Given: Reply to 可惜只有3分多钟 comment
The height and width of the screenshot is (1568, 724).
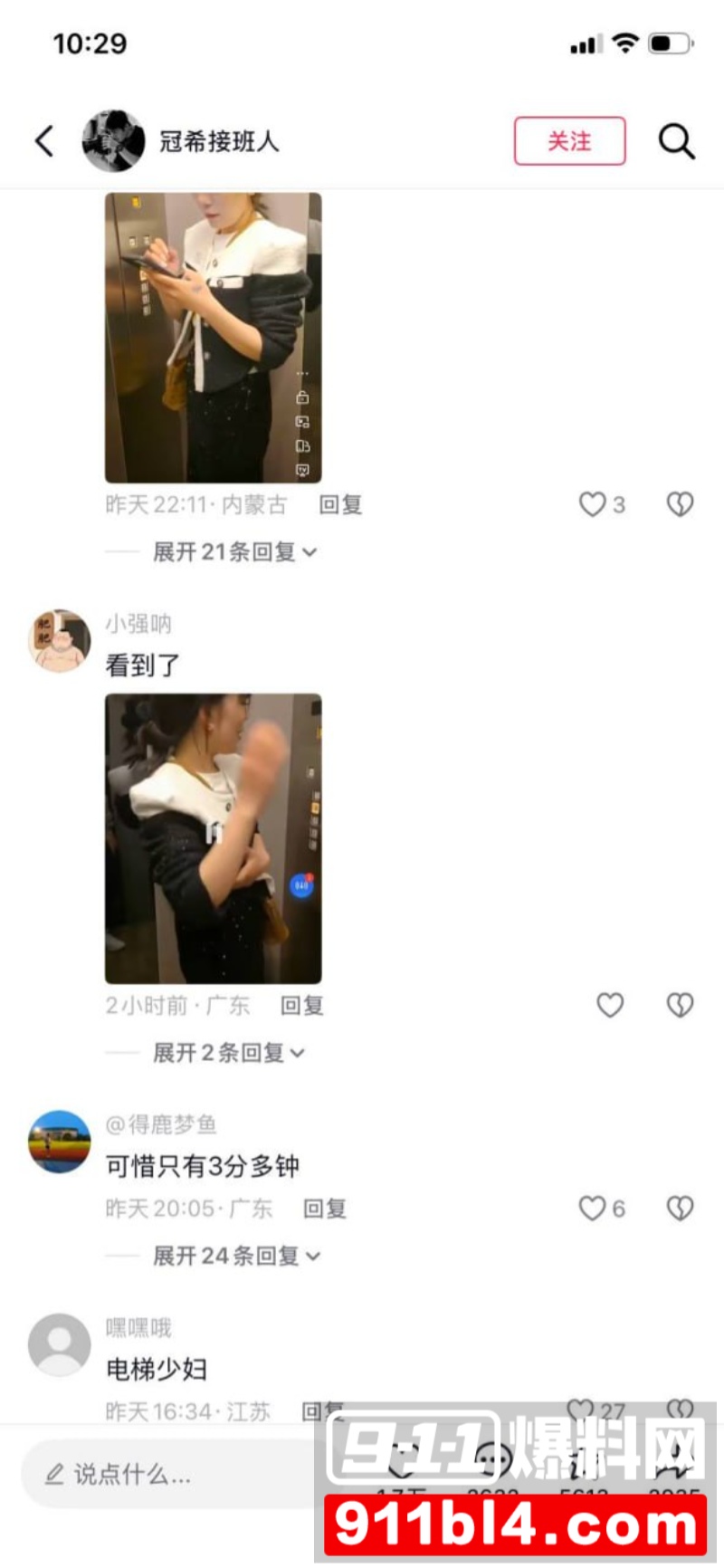Looking at the screenshot, I should click(324, 1209).
